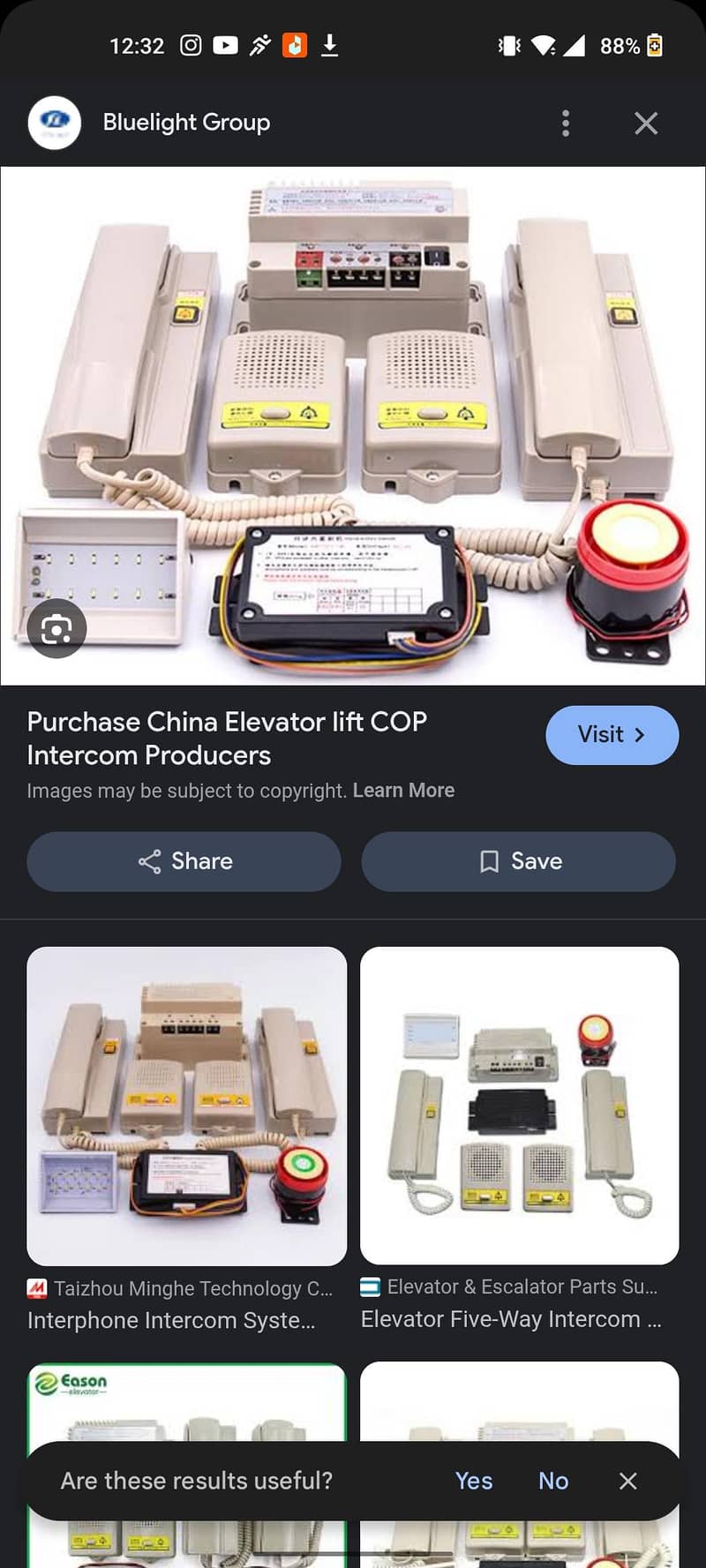This screenshot has width=706, height=1568.
Task: Save this image to collection
Action: click(x=519, y=861)
